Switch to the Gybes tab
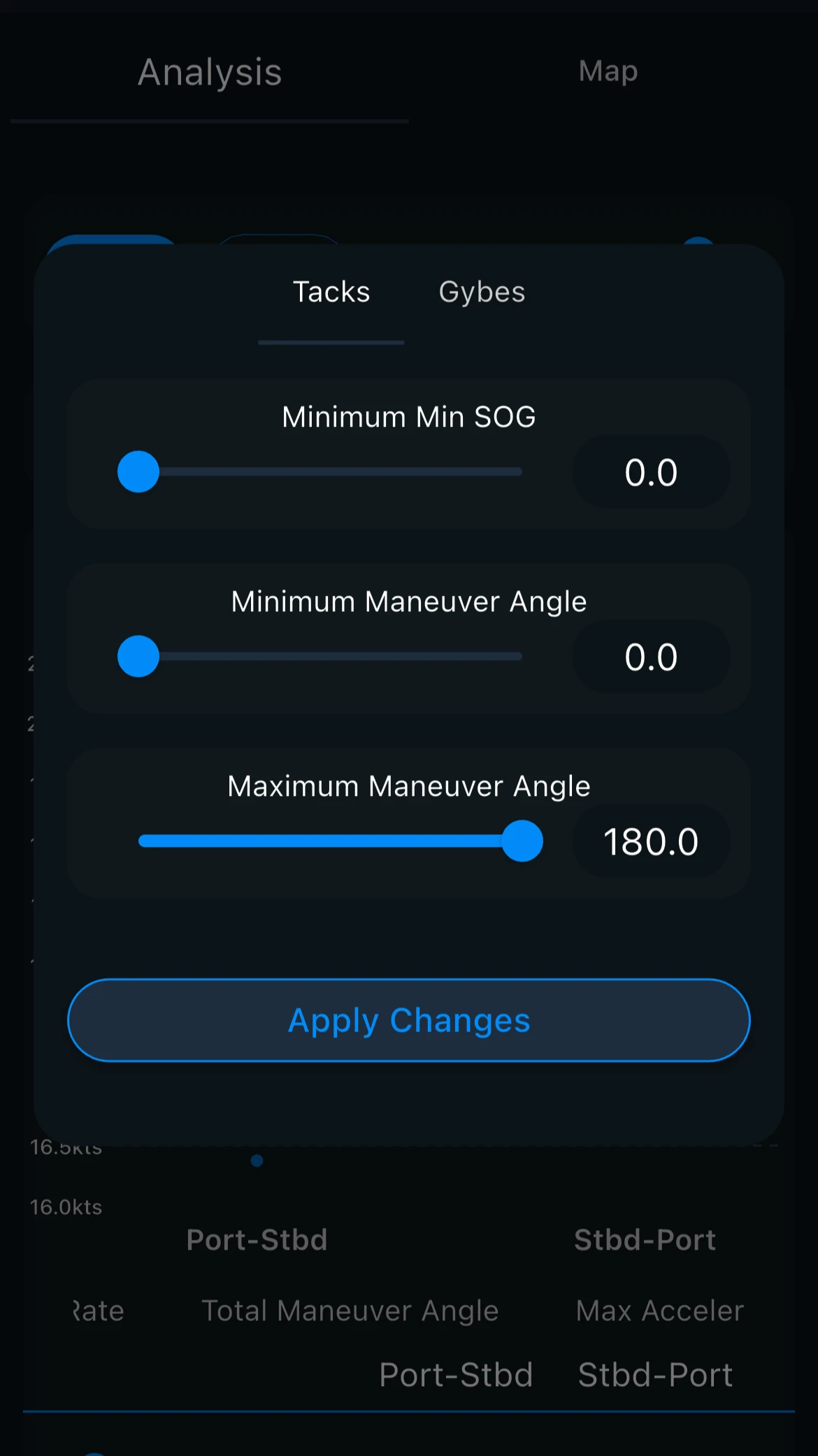Screen dimensions: 818x1456 point(482,292)
